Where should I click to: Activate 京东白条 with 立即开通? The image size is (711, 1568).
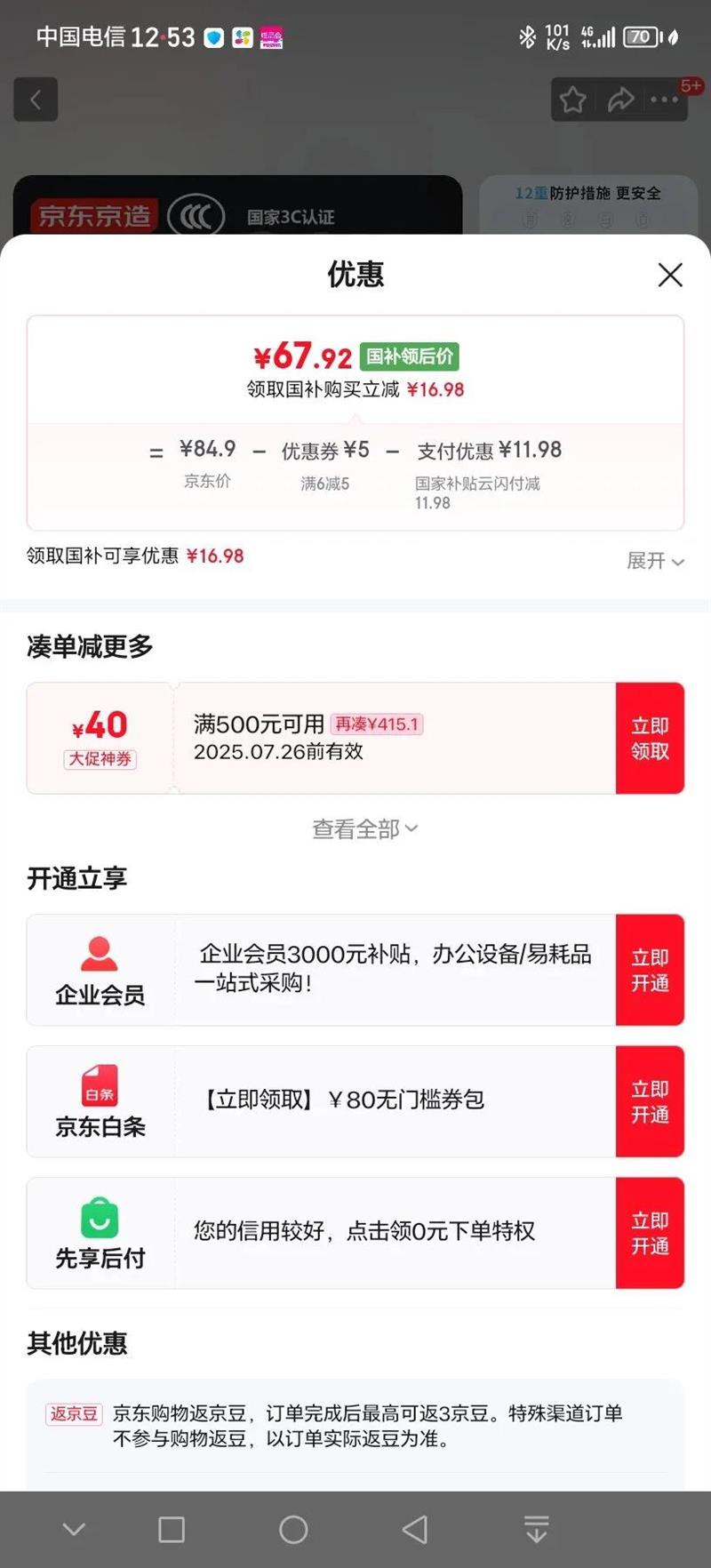(x=650, y=1101)
